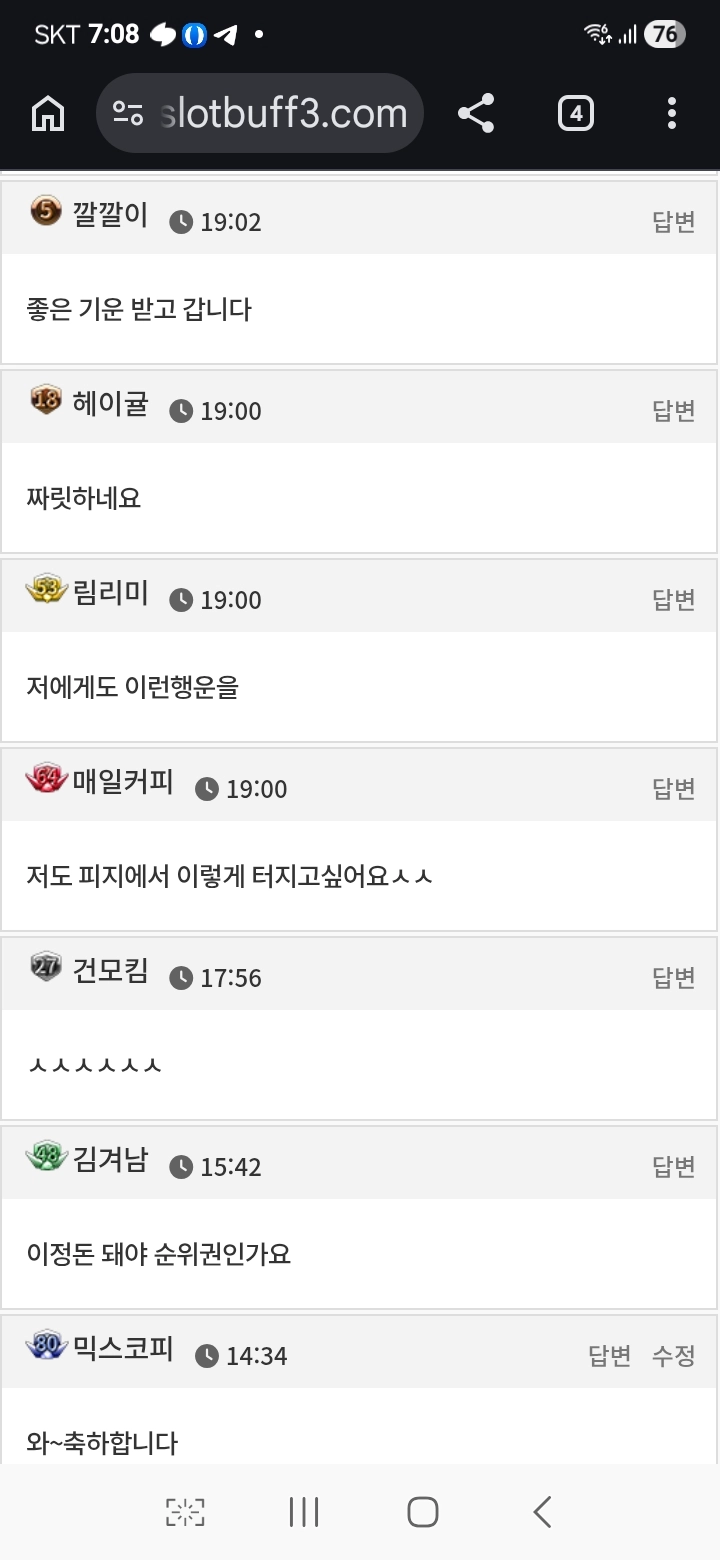720x1560 pixels.
Task: Edit 믹스코피's comment via 수정
Action: 673,1356
